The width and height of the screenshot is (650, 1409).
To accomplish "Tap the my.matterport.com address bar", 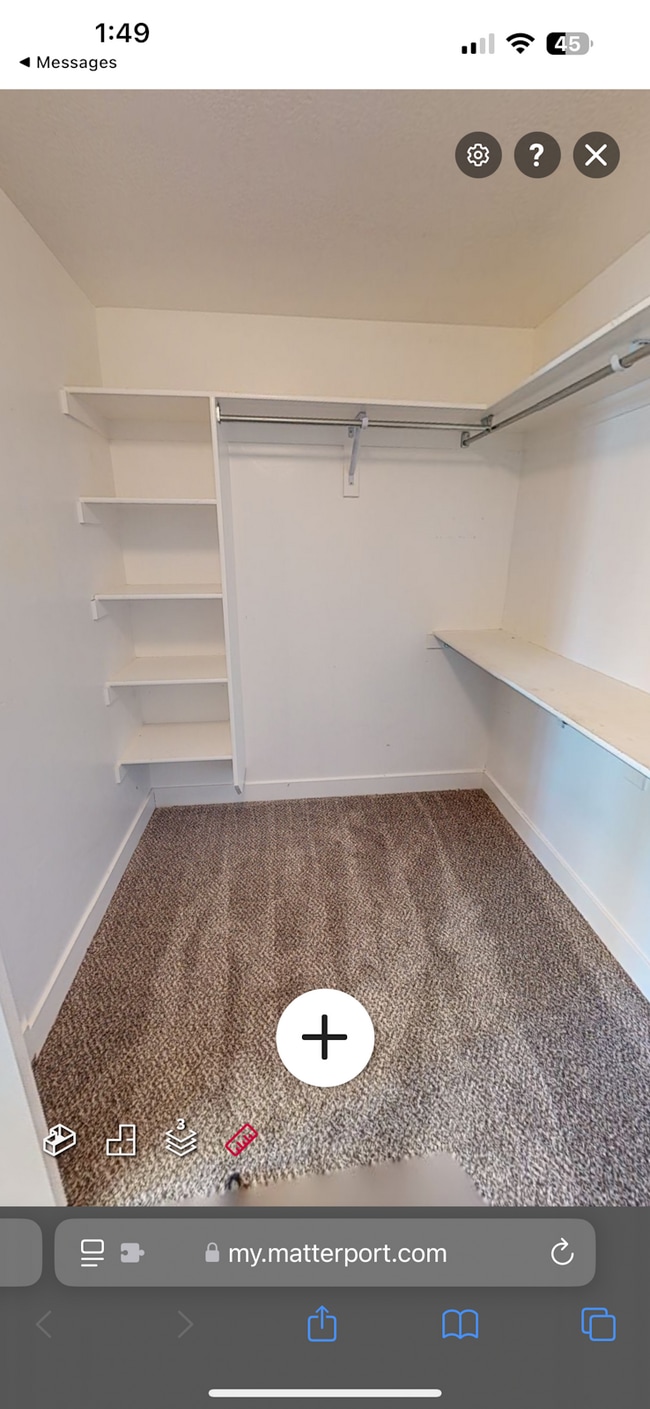I will click(x=337, y=1253).
